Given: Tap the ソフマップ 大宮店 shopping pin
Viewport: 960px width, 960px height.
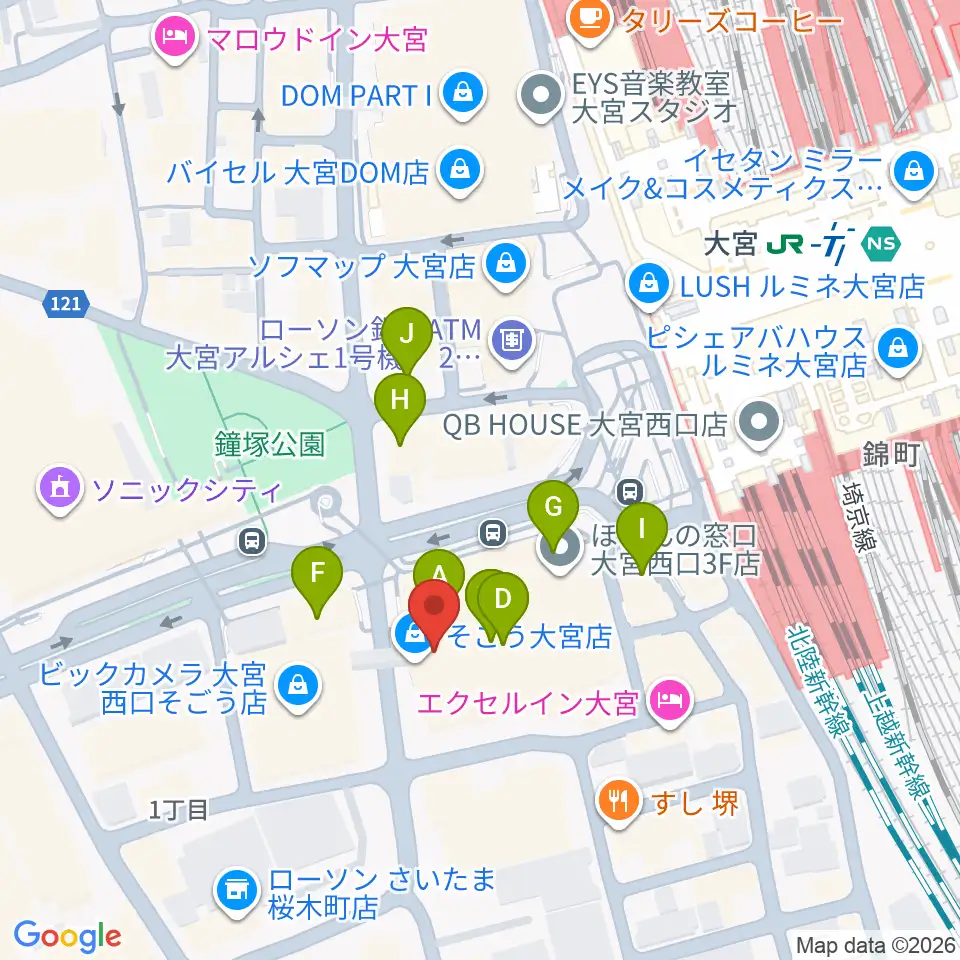Looking at the screenshot, I should 505,266.
